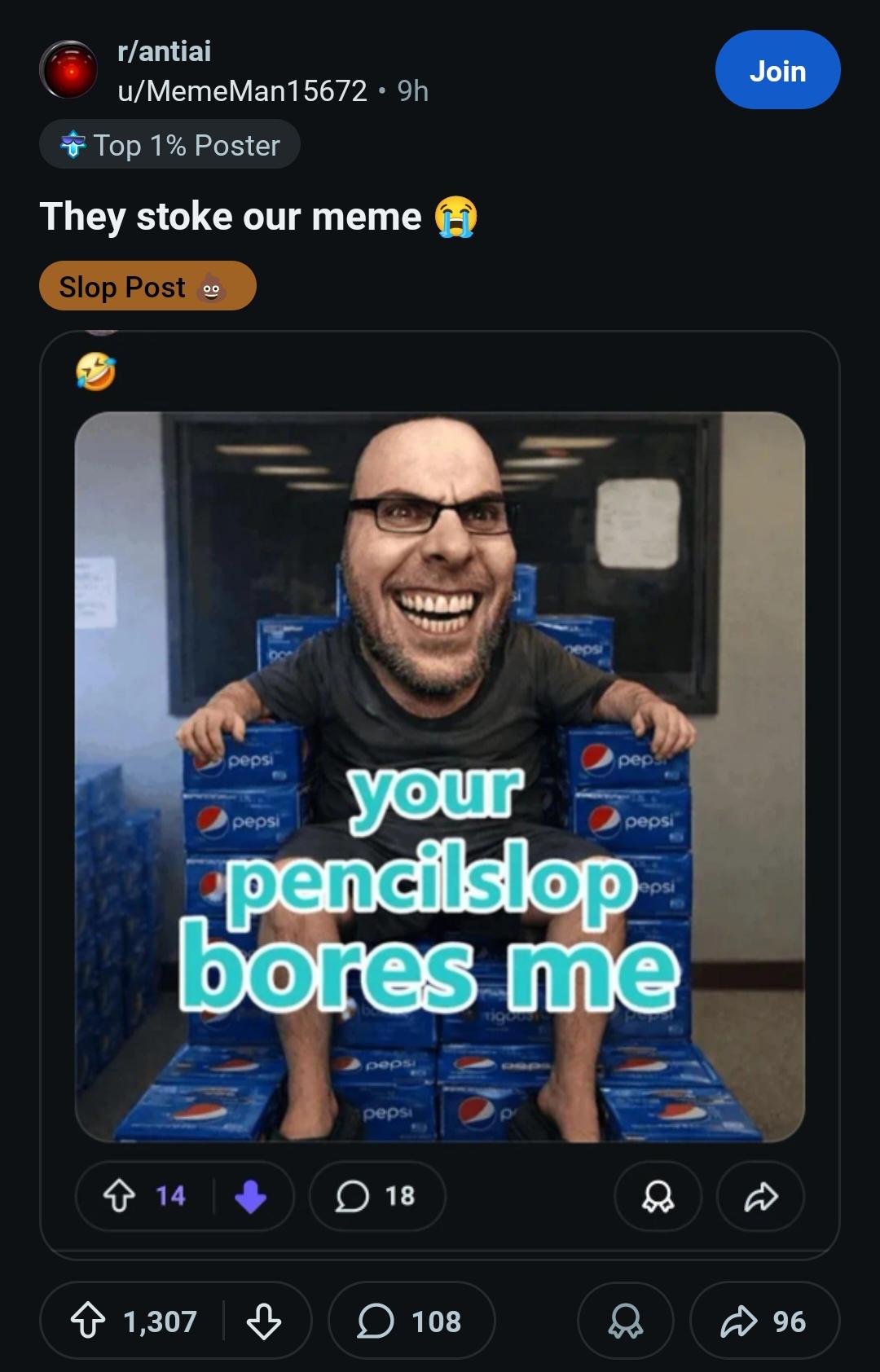Upvote the post with 1,307 votes

pyautogui.click(x=88, y=1321)
